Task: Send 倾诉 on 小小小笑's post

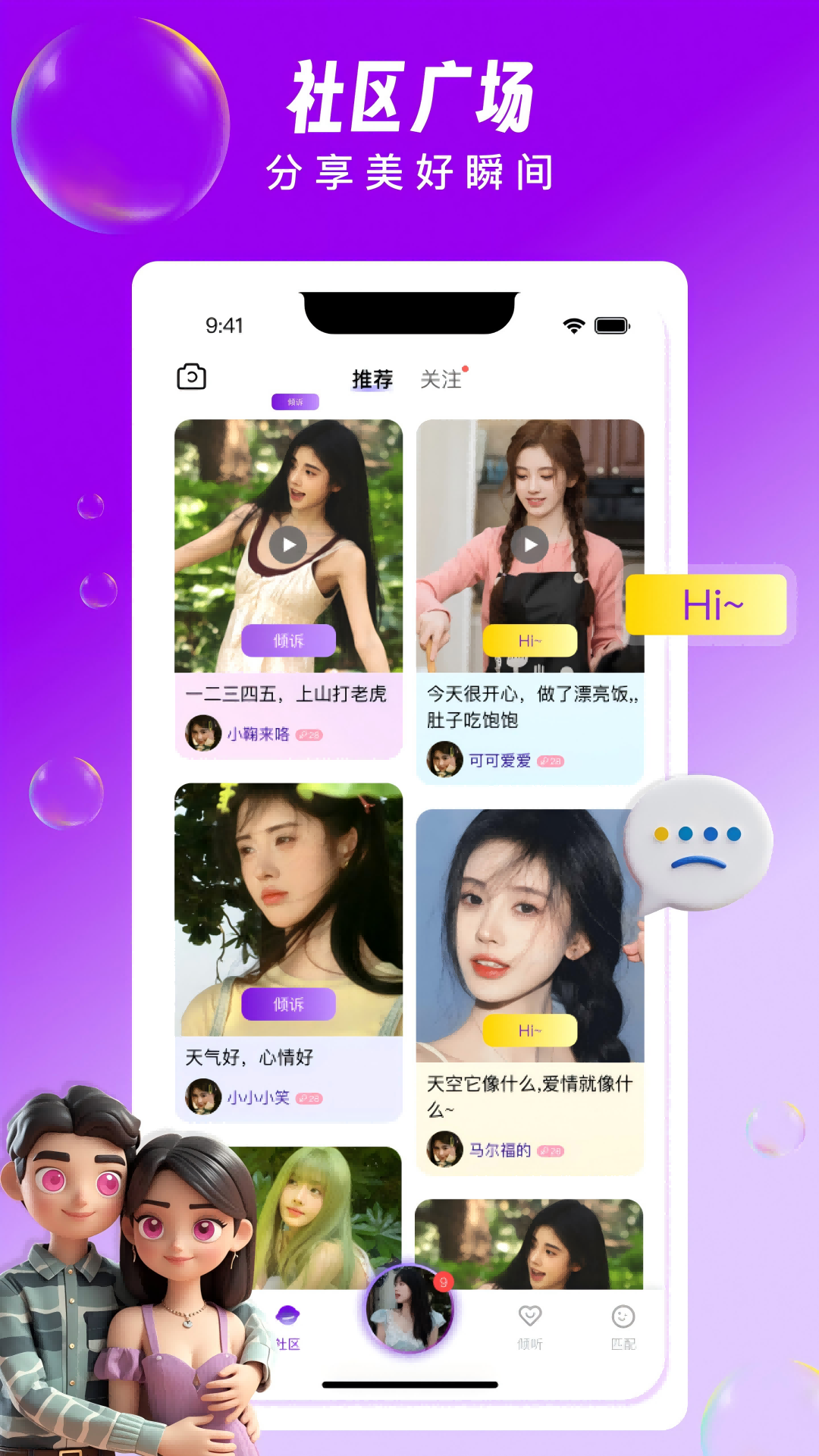Action: click(x=287, y=1003)
